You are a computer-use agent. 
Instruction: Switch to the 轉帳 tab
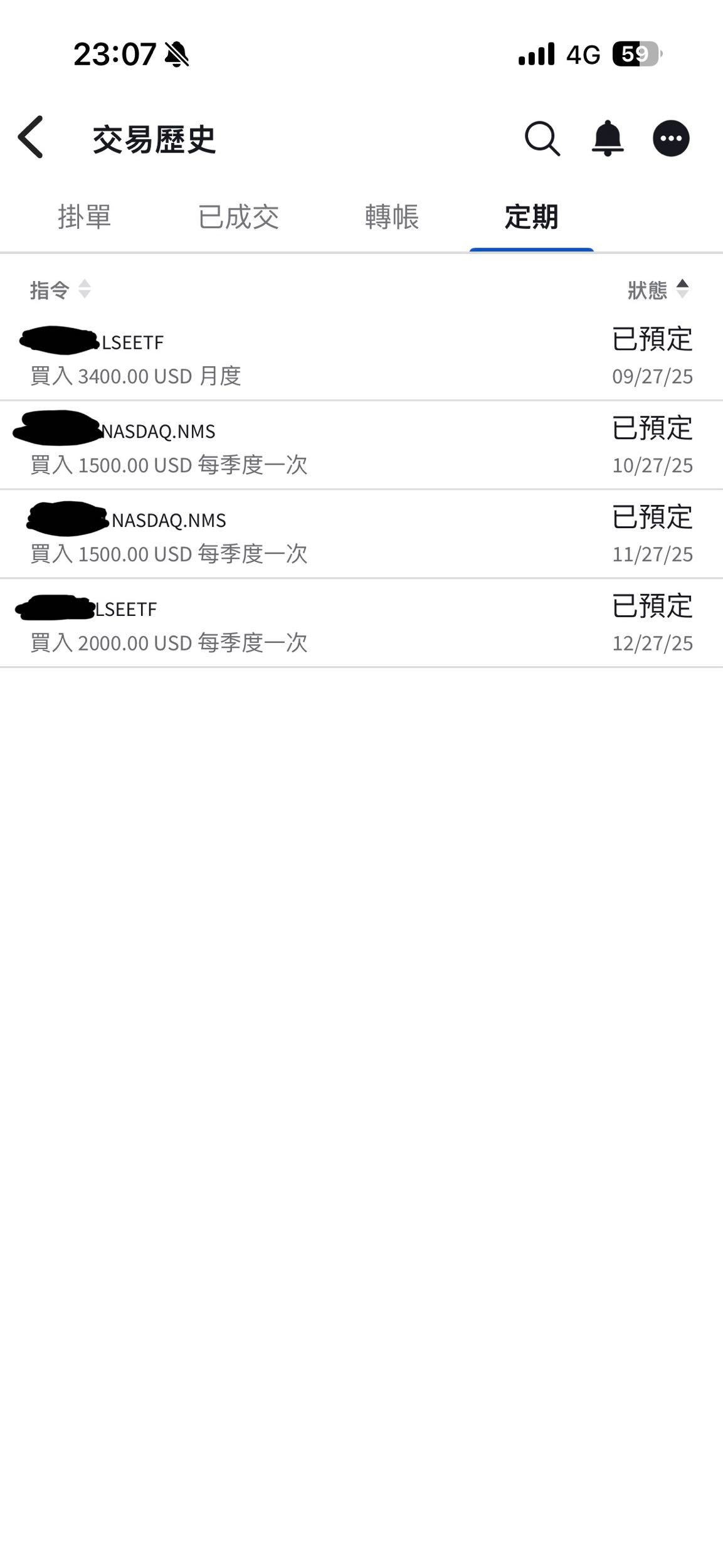click(x=391, y=218)
